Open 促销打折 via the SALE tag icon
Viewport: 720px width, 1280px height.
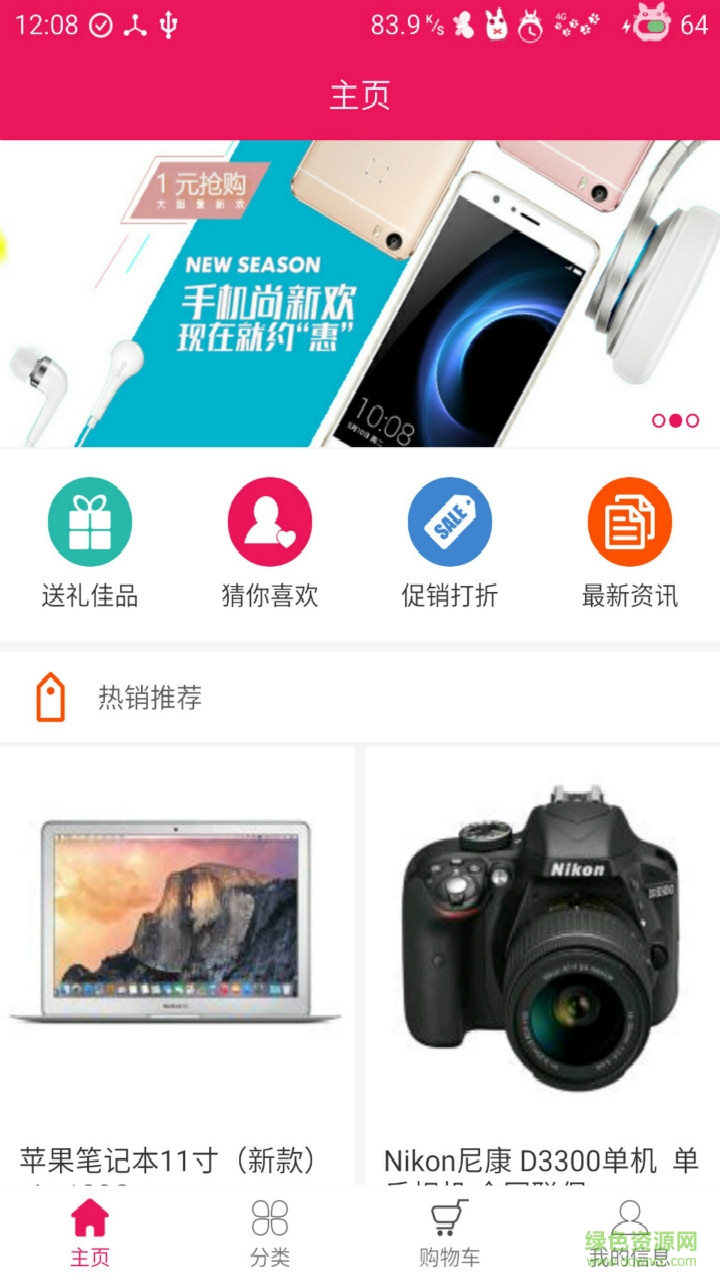coord(450,521)
